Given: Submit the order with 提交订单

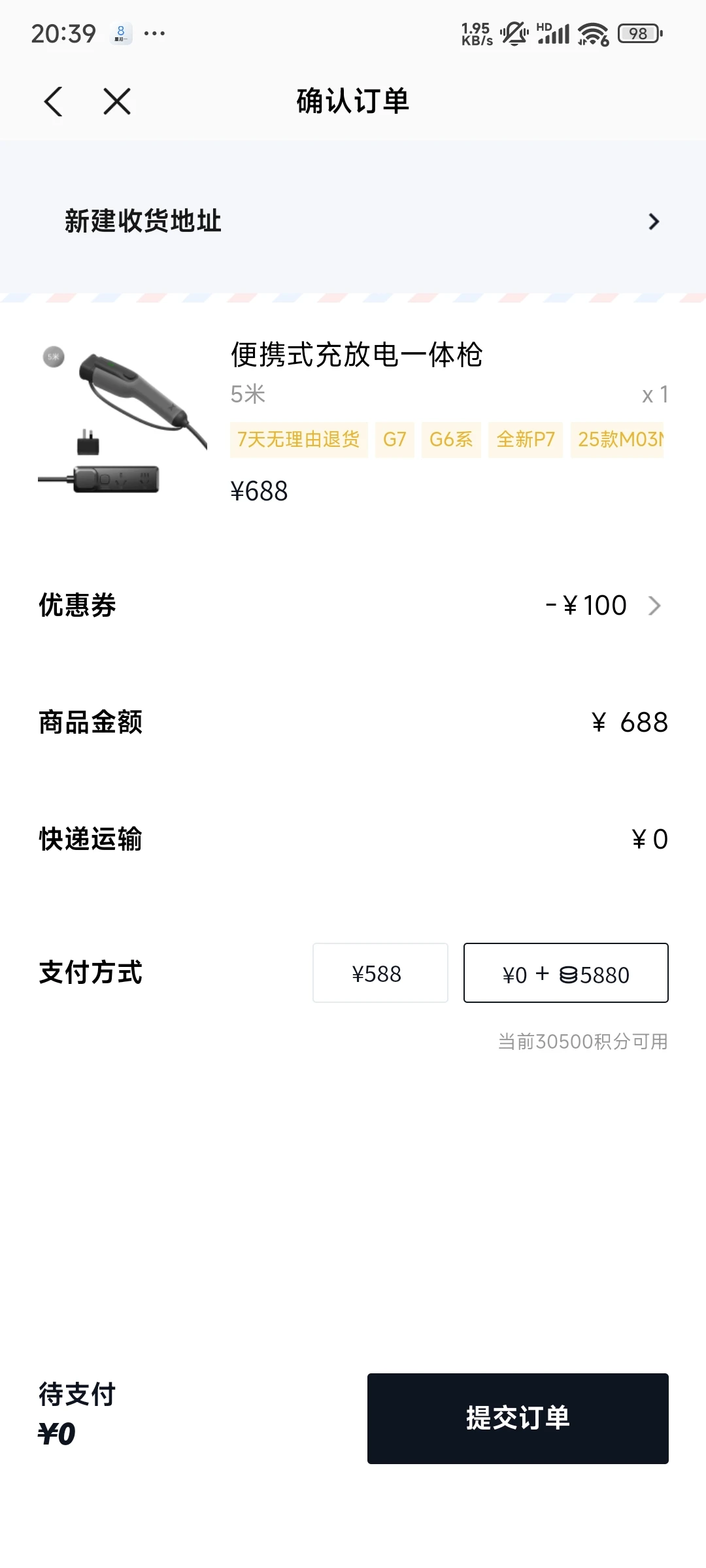Looking at the screenshot, I should (x=517, y=1418).
